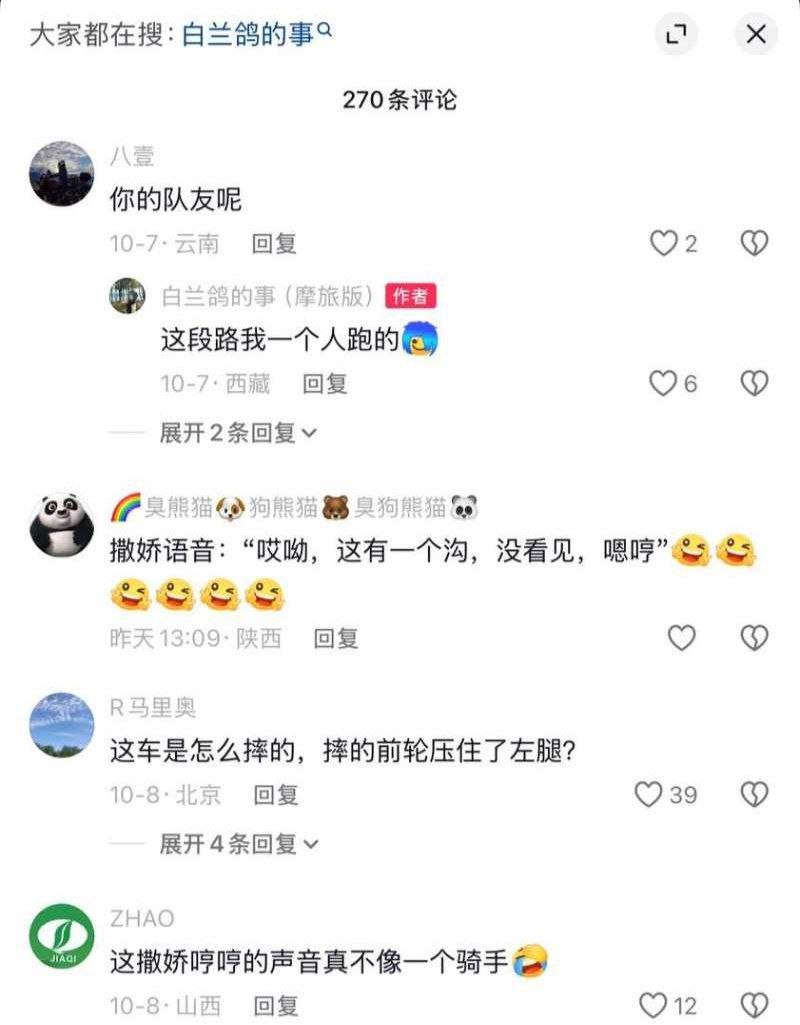Dislike R马里奥's comment

pyautogui.click(x=754, y=795)
